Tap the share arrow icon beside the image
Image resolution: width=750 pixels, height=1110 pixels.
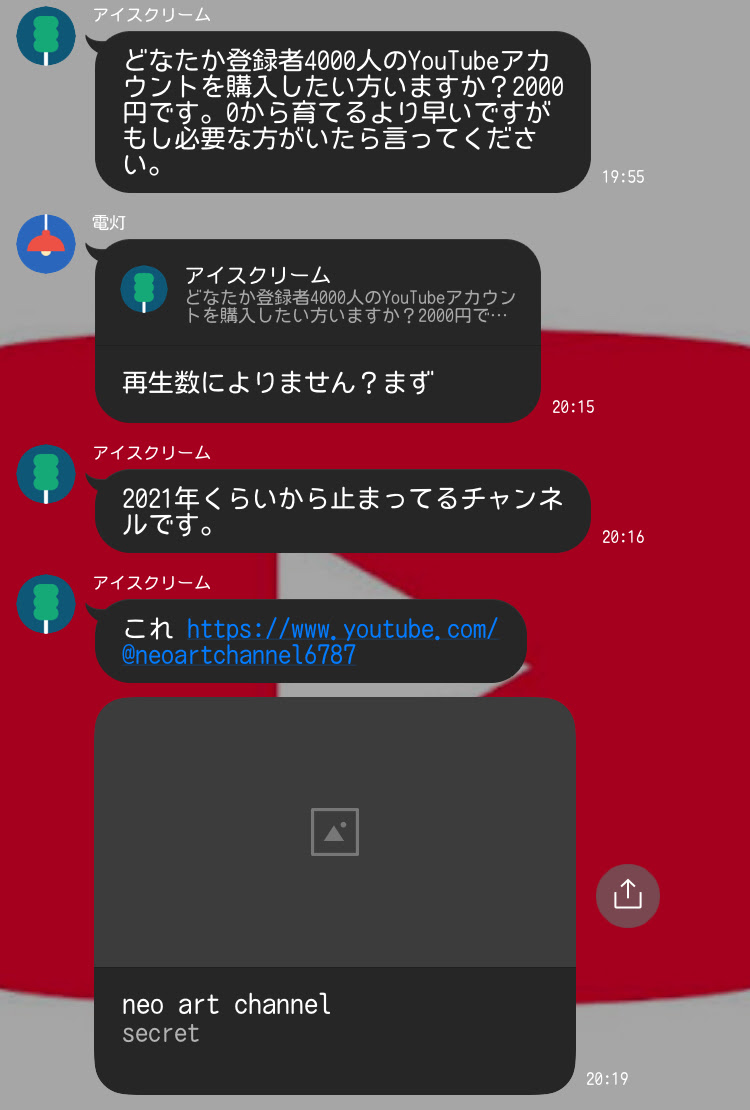627,896
